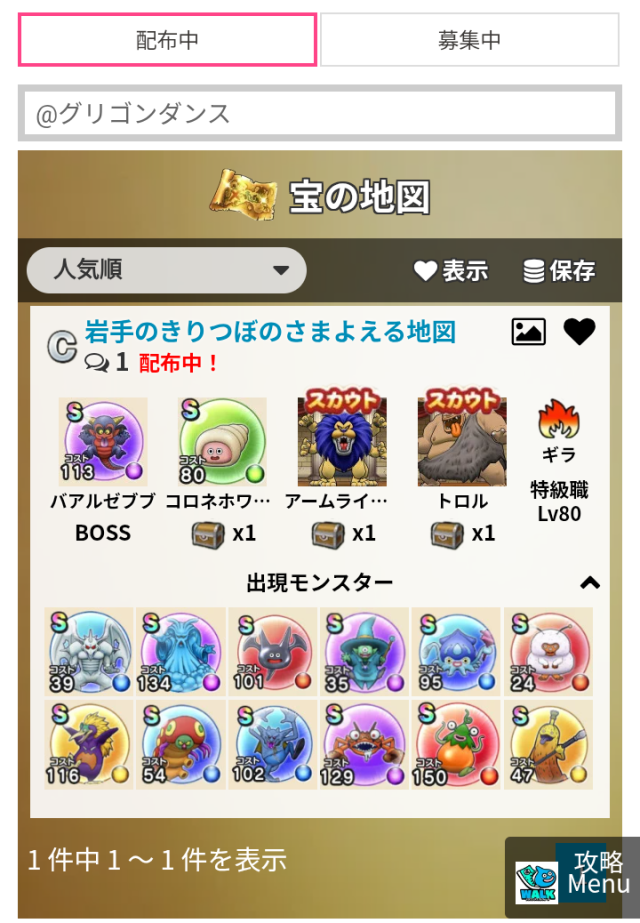Image resolution: width=640 pixels, height=923 pixels.
Task: Open the 人気順 sort dropdown
Action: tap(166, 270)
